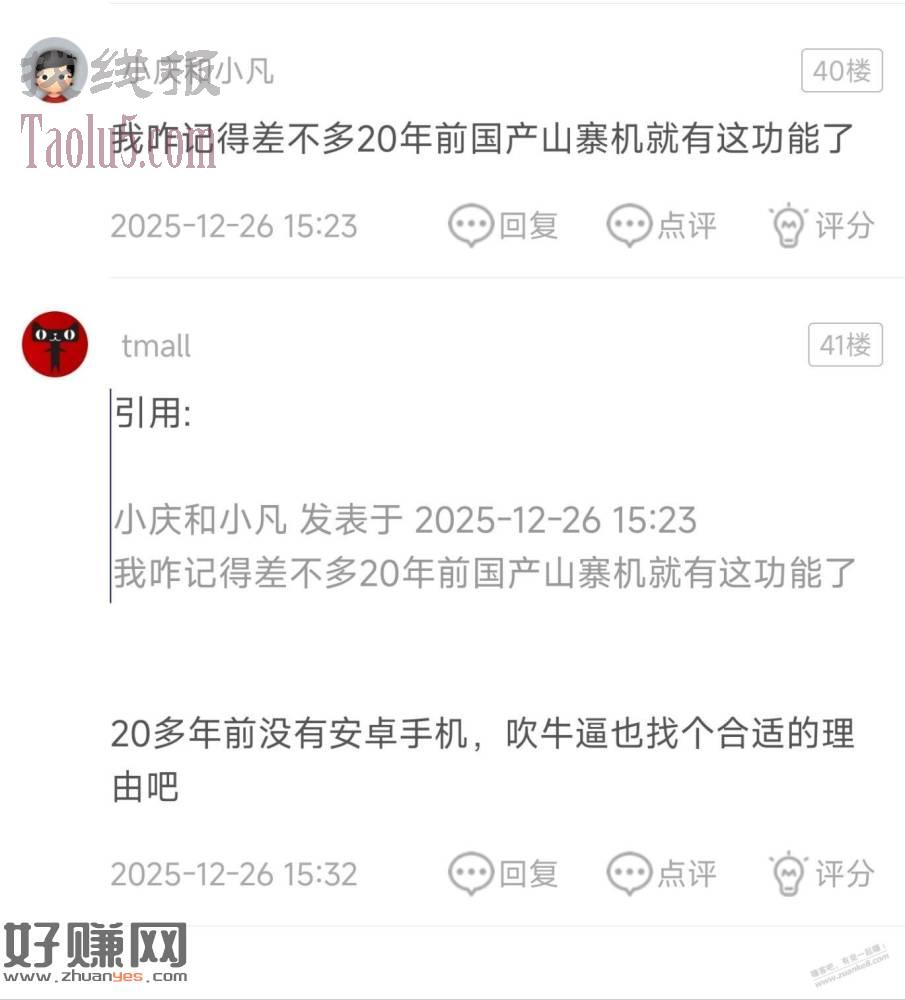This screenshot has width=905, height=1000.
Task: Open the 41楼 floor number link
Action: coord(845,346)
